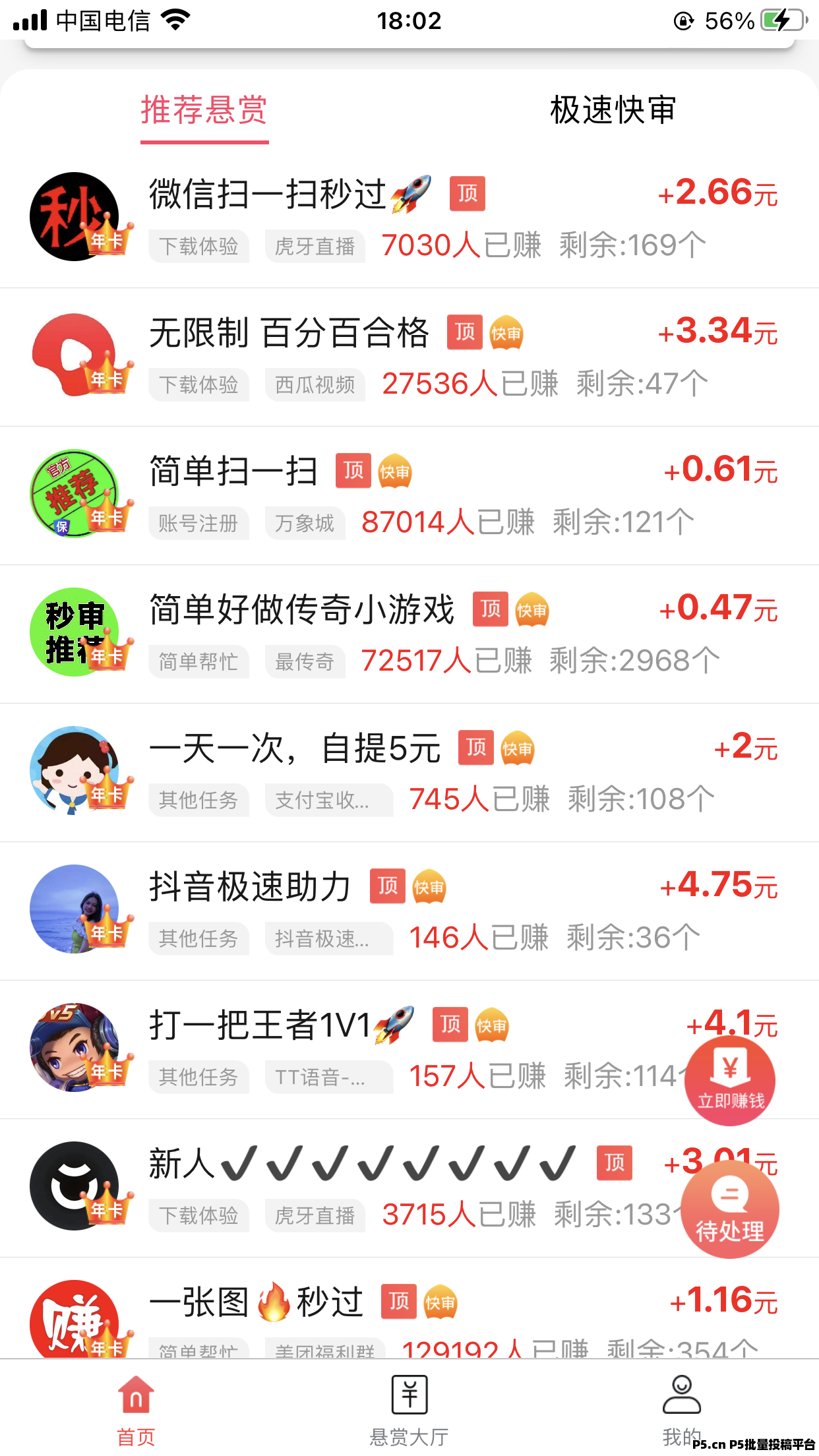Tap the green 秒审推荐 avatar

coord(74,631)
